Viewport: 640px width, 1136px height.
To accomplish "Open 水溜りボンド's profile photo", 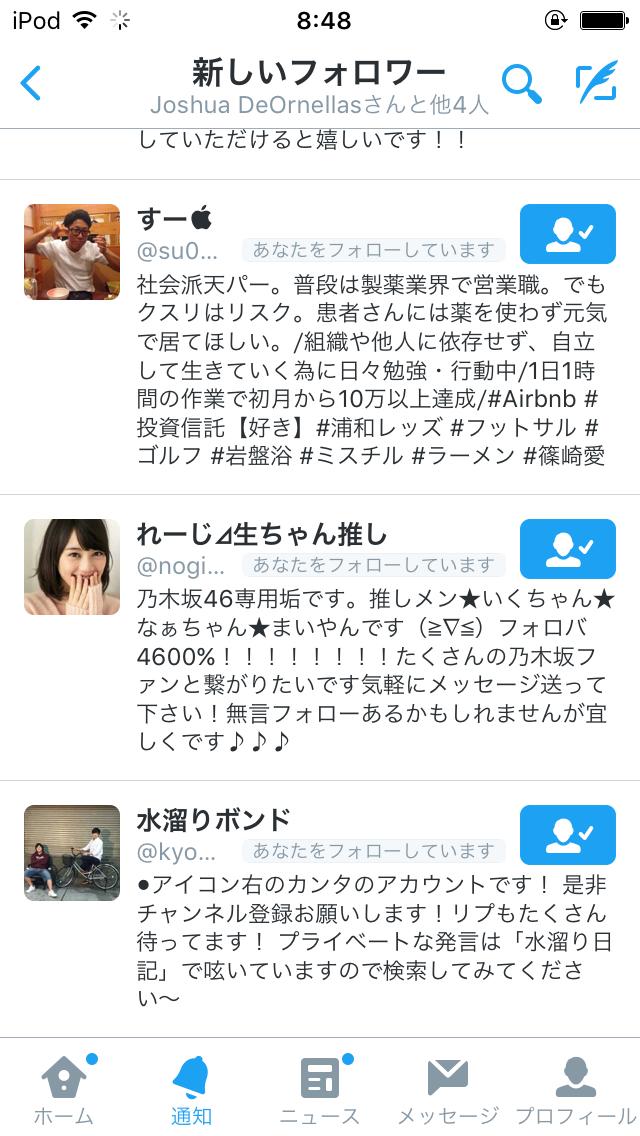I will (72, 852).
